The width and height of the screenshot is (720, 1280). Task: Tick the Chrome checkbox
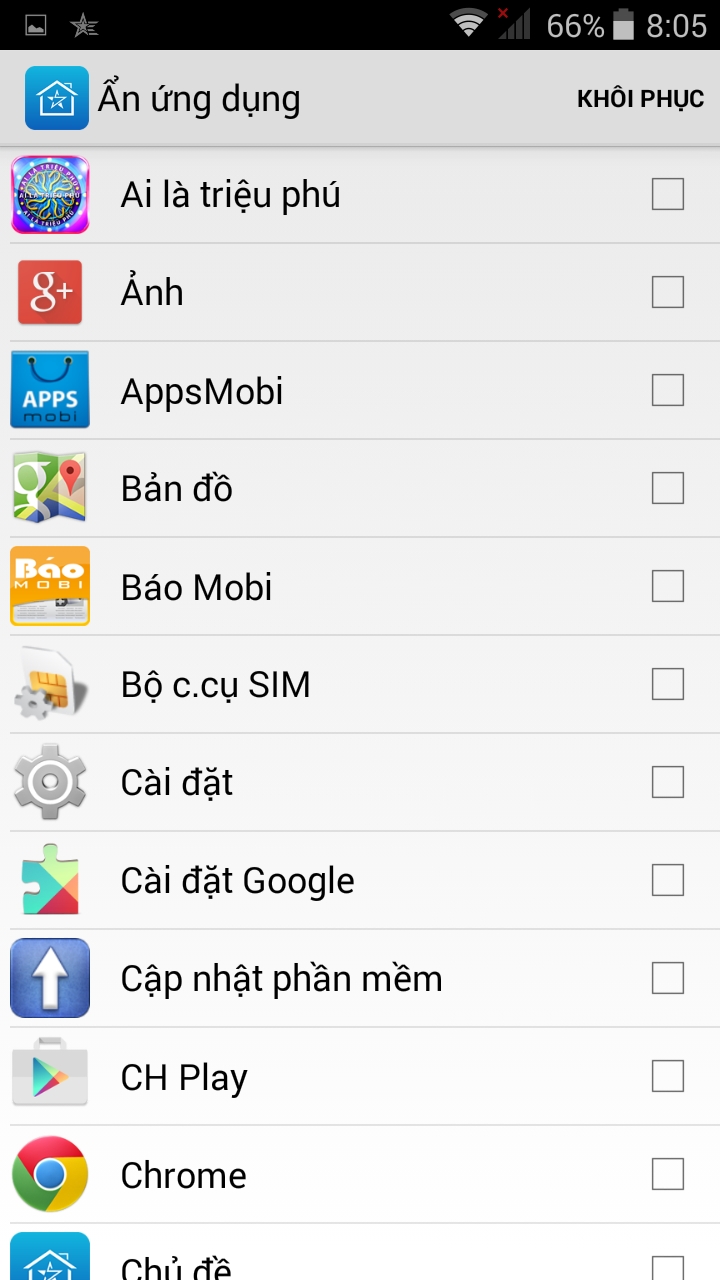(x=668, y=1174)
